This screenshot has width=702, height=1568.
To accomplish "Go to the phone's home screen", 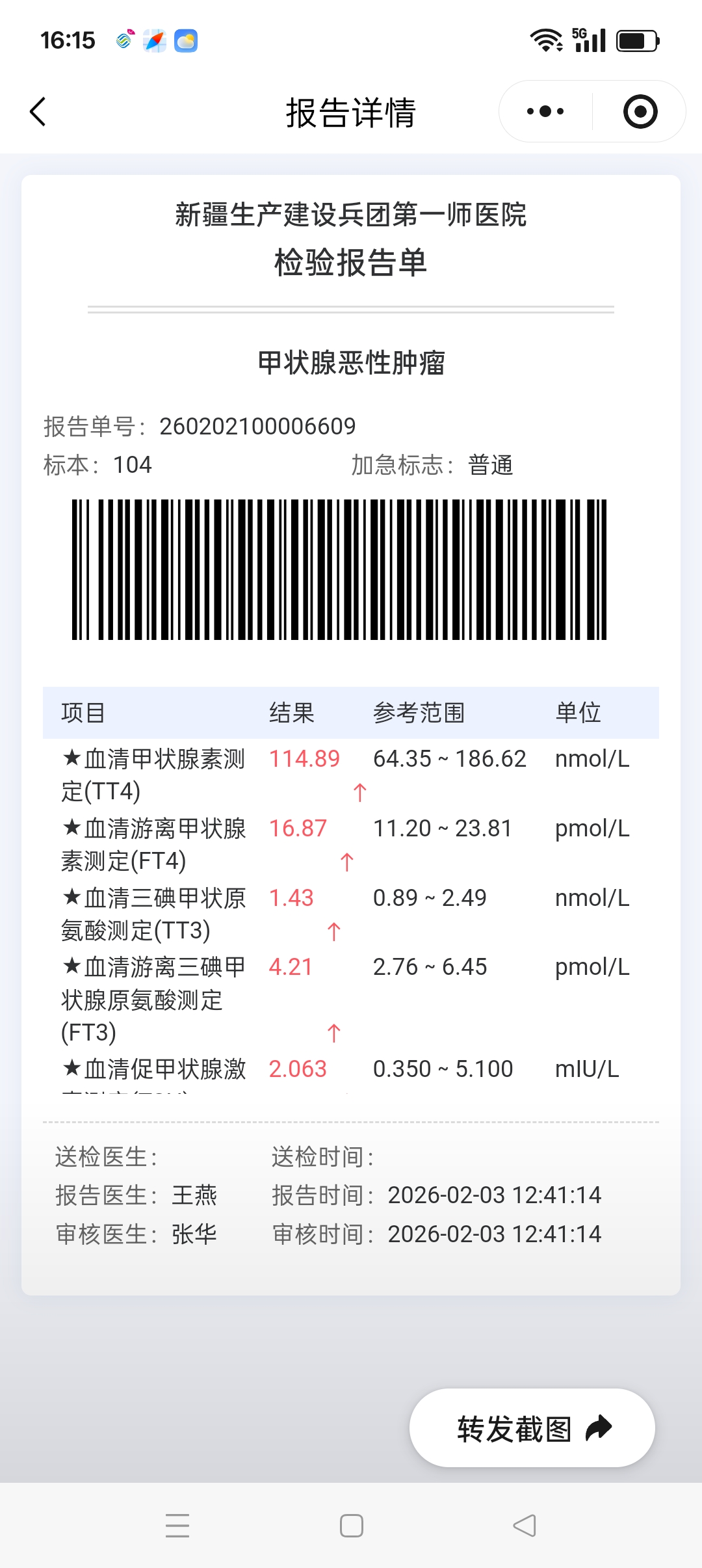I will [351, 1525].
